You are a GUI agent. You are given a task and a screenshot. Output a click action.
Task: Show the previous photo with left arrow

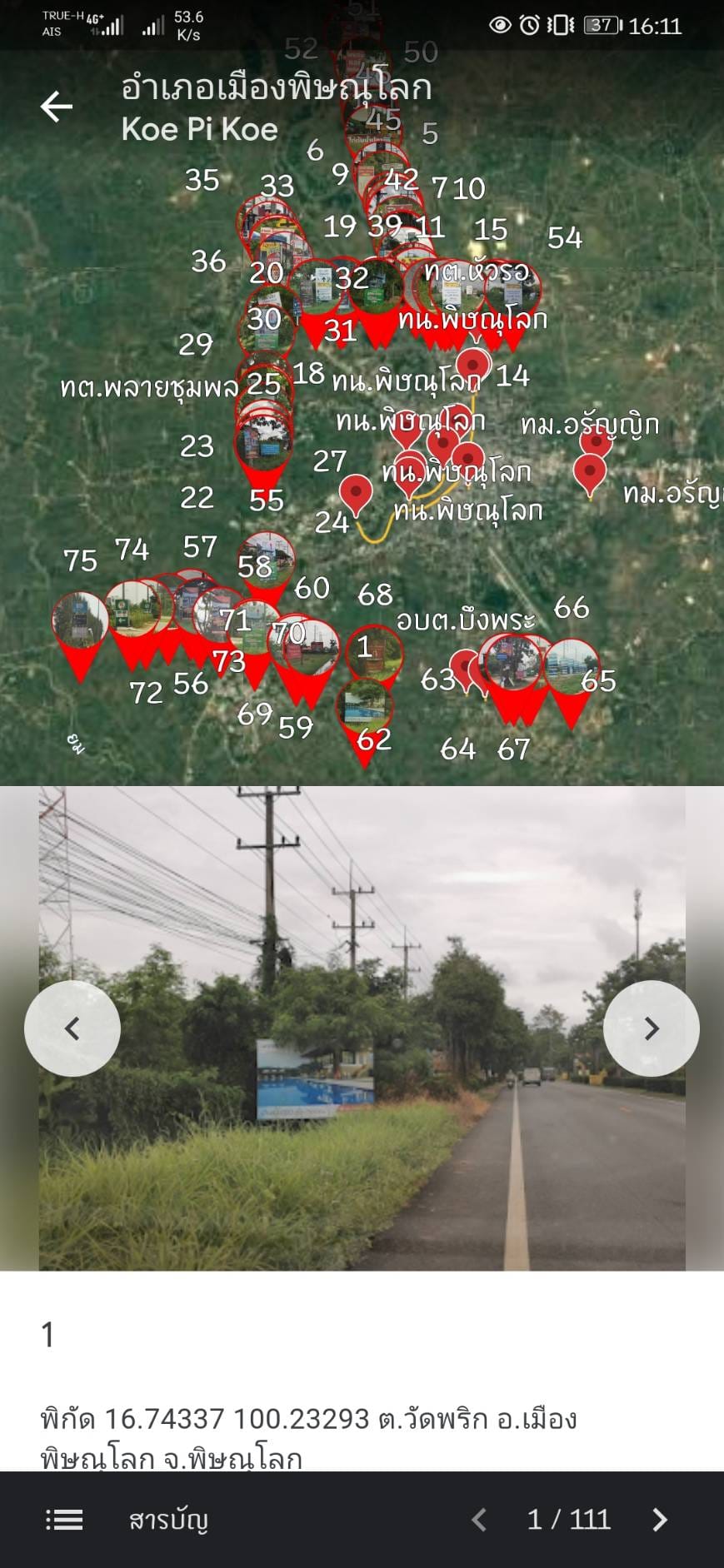[x=72, y=1028]
